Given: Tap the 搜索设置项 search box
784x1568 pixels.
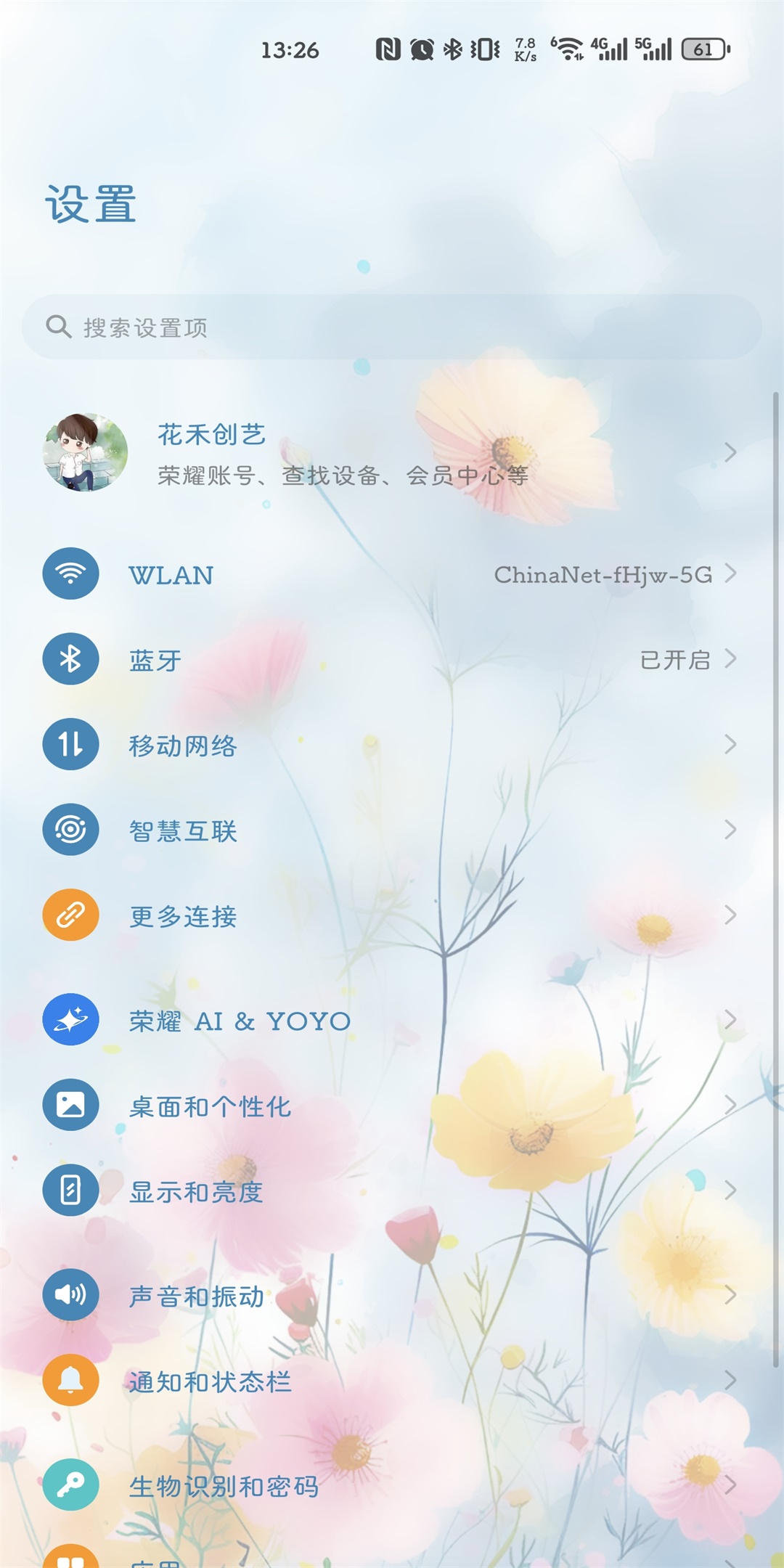Looking at the screenshot, I should [x=392, y=327].
